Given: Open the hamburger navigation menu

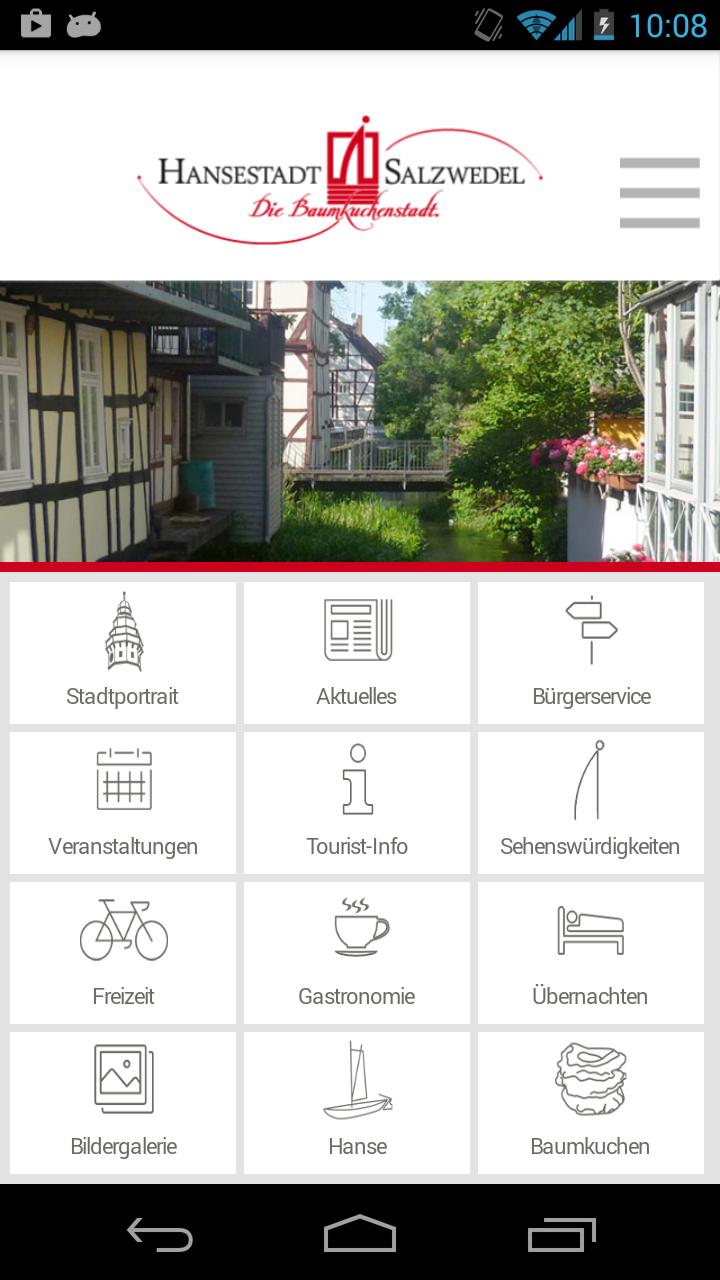Looking at the screenshot, I should (x=660, y=191).
